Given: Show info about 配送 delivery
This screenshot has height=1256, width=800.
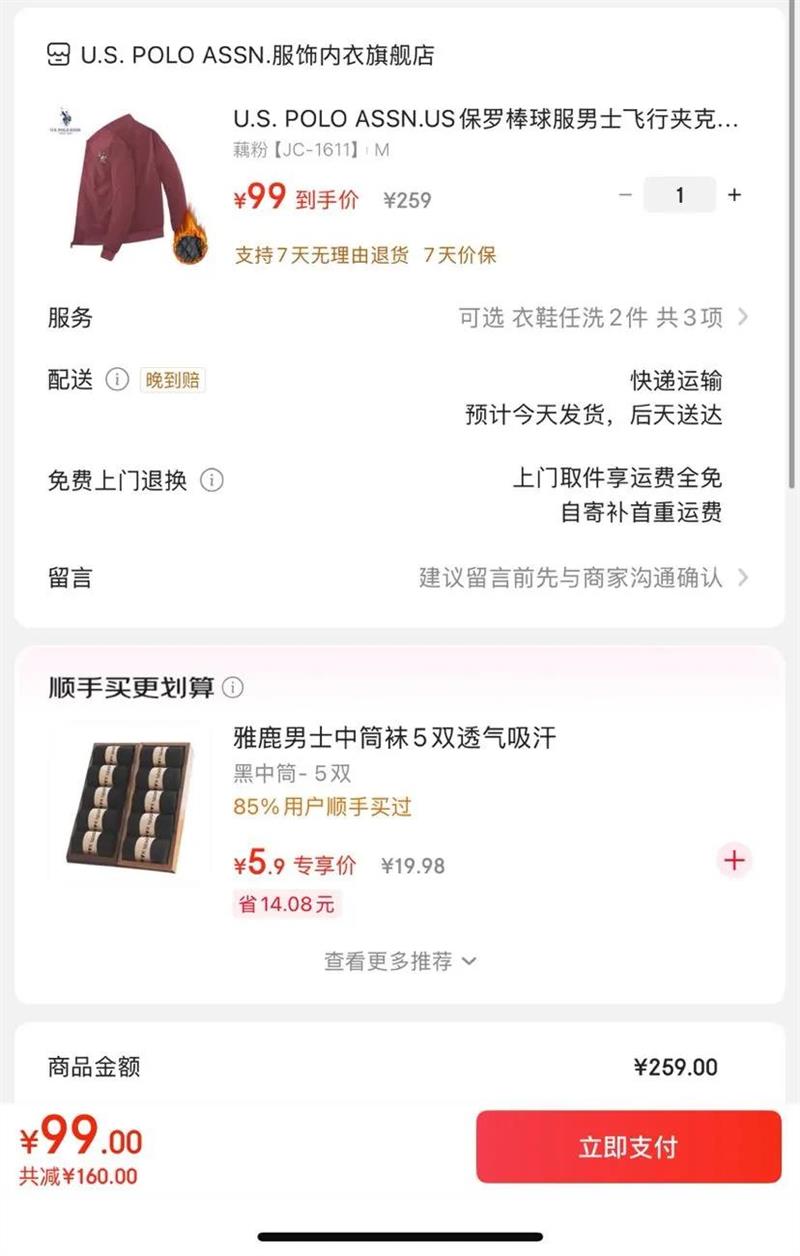Looking at the screenshot, I should tap(117, 380).
